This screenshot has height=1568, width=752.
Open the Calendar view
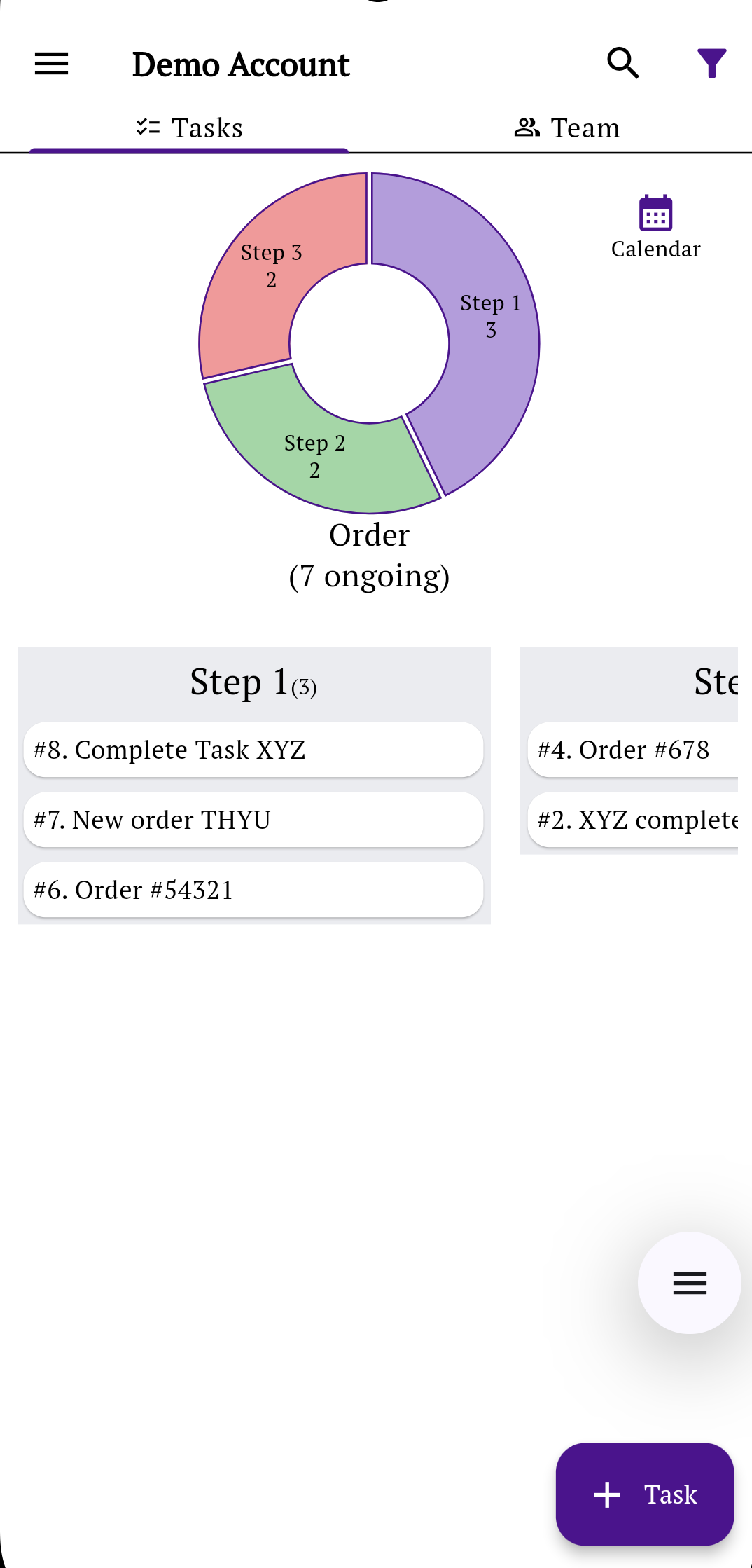655,226
